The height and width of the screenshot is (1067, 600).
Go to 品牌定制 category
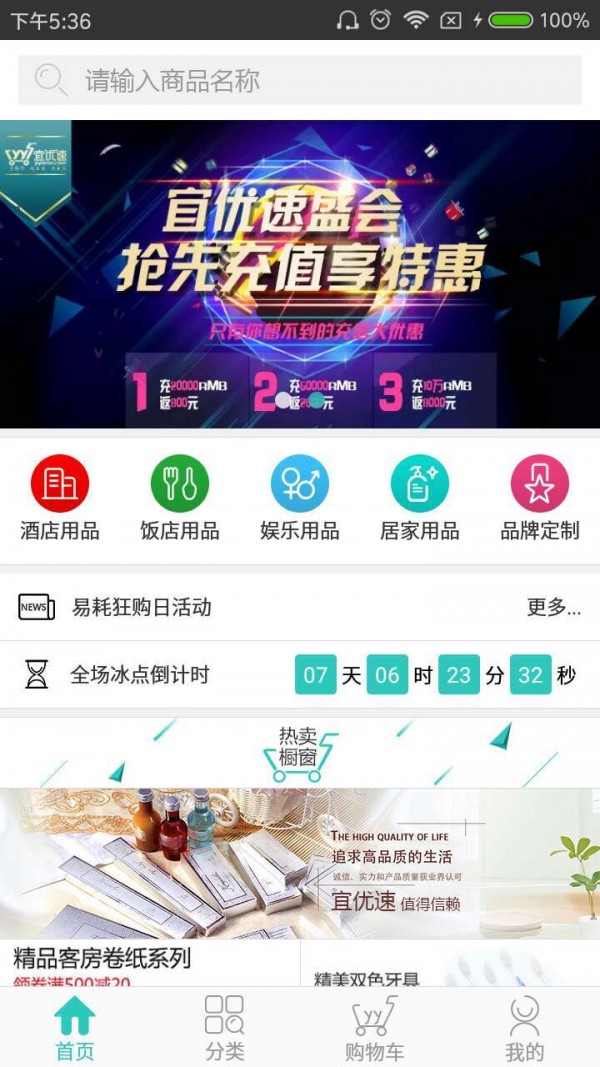[540, 497]
